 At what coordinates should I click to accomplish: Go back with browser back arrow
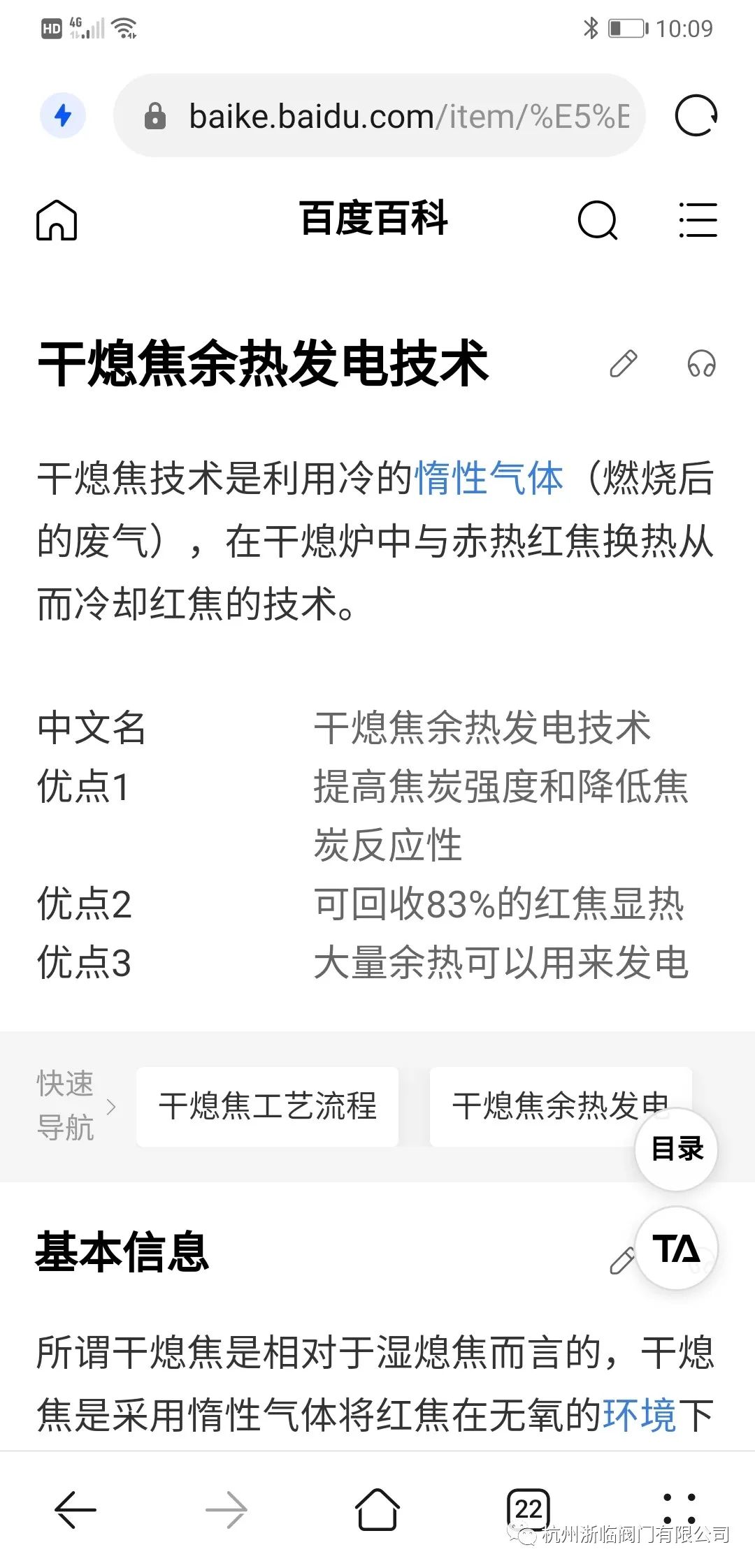(x=75, y=1509)
